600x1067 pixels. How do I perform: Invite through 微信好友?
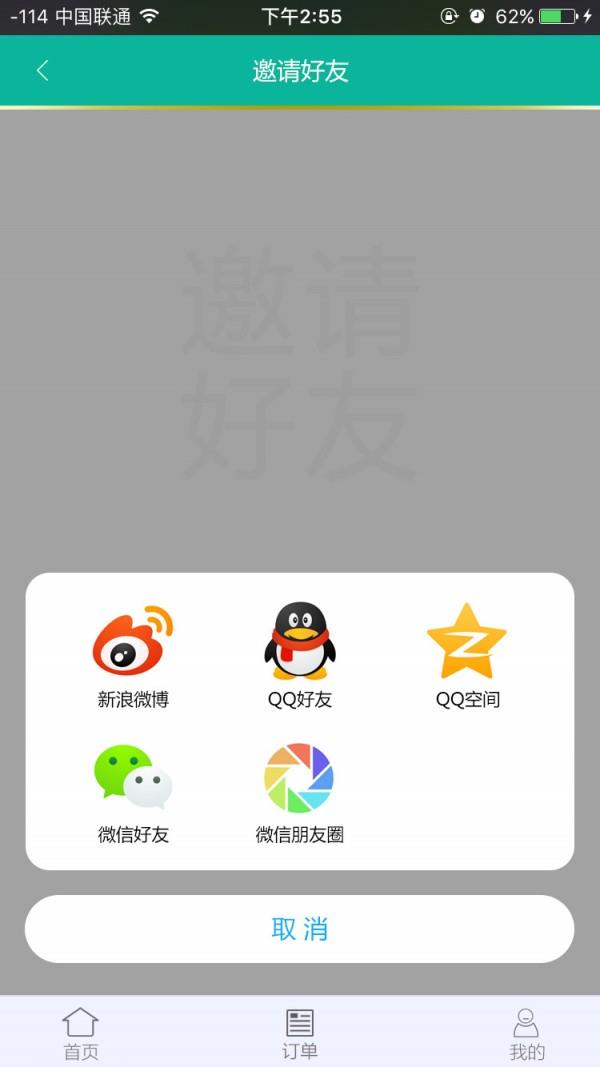(x=133, y=793)
